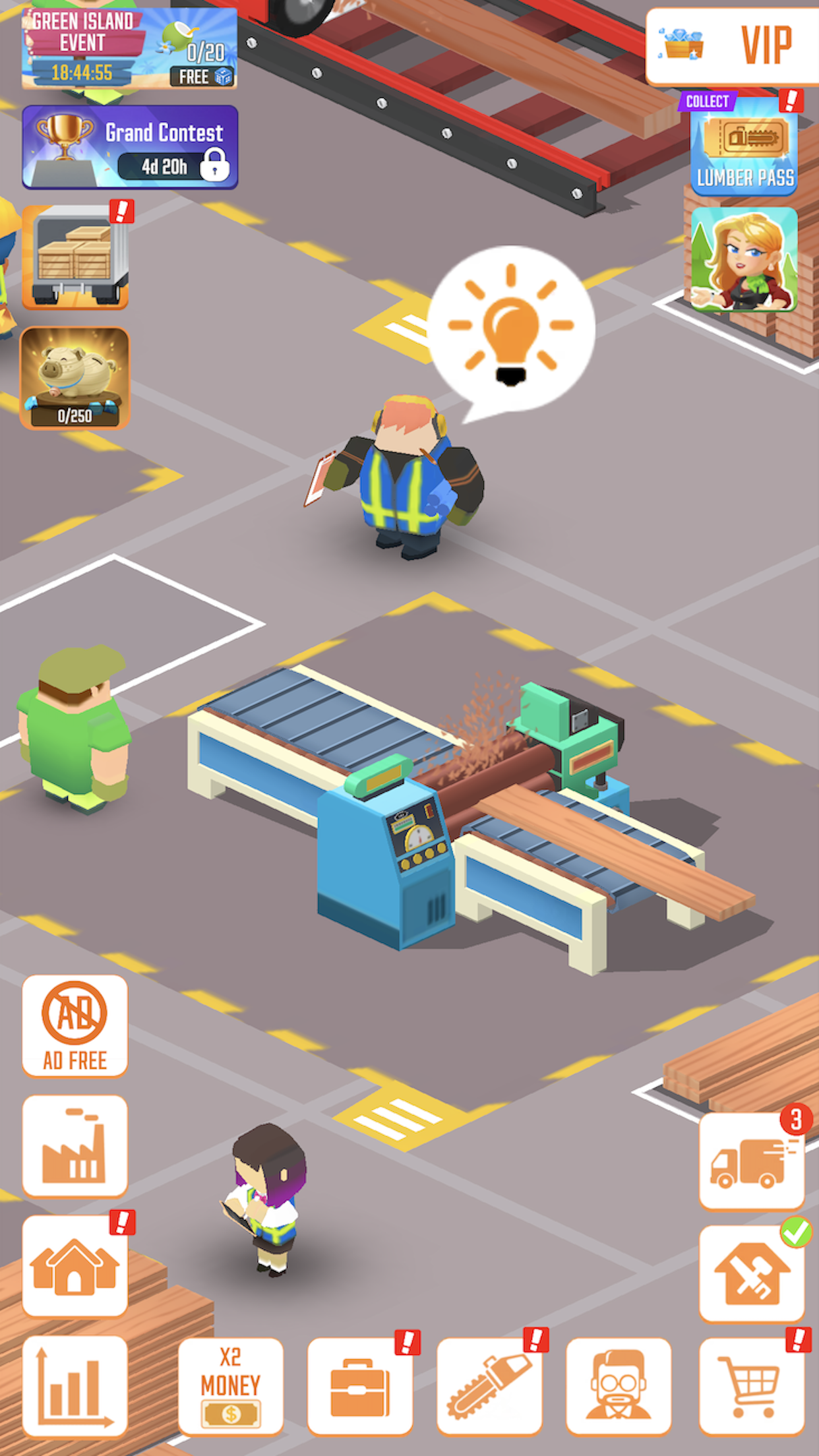Viewport: 819px width, 1456px height.
Task: Open the Grand Contest banner
Action: [130, 147]
